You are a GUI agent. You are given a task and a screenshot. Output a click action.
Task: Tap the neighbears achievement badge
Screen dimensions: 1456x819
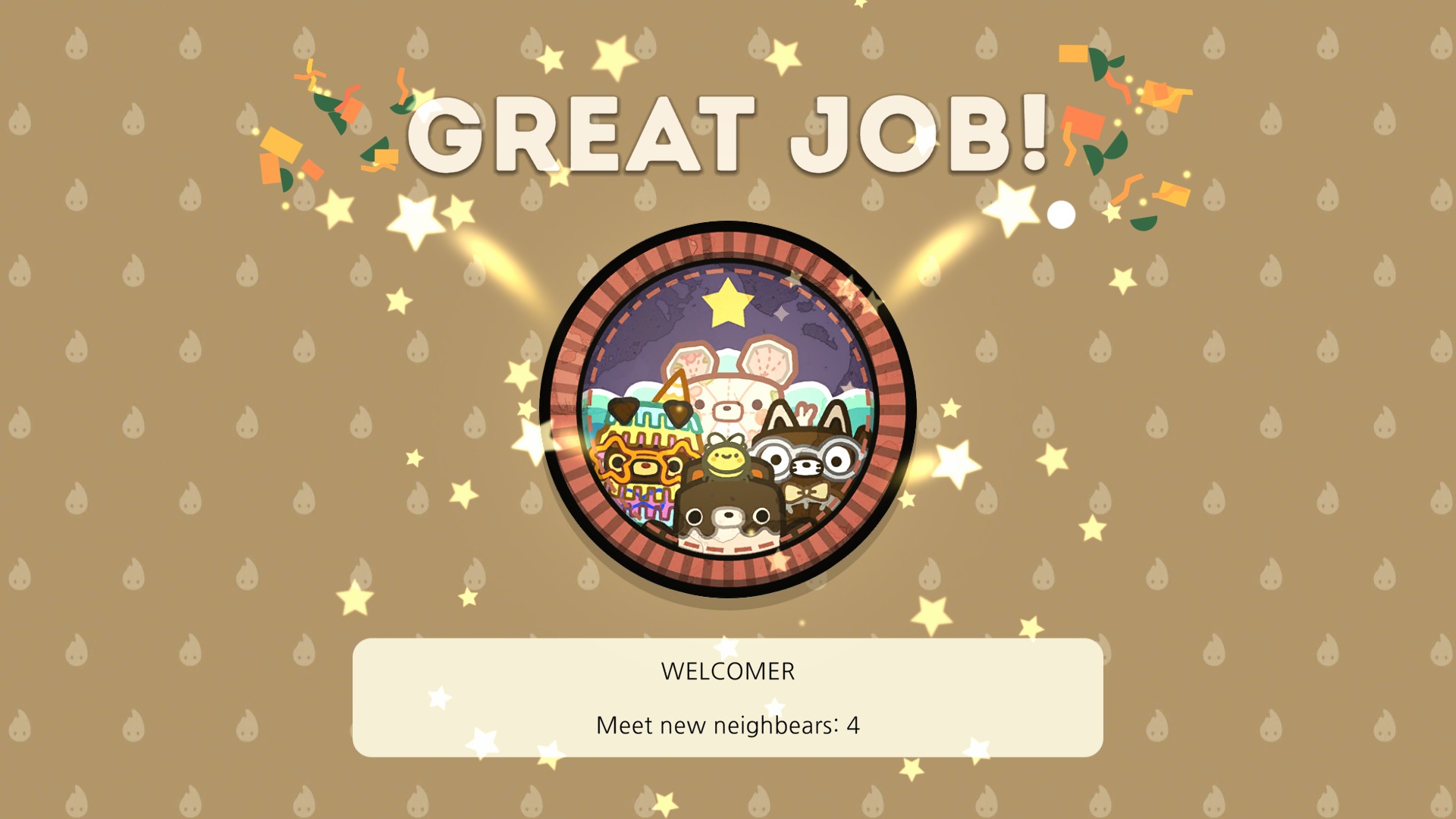727,409
